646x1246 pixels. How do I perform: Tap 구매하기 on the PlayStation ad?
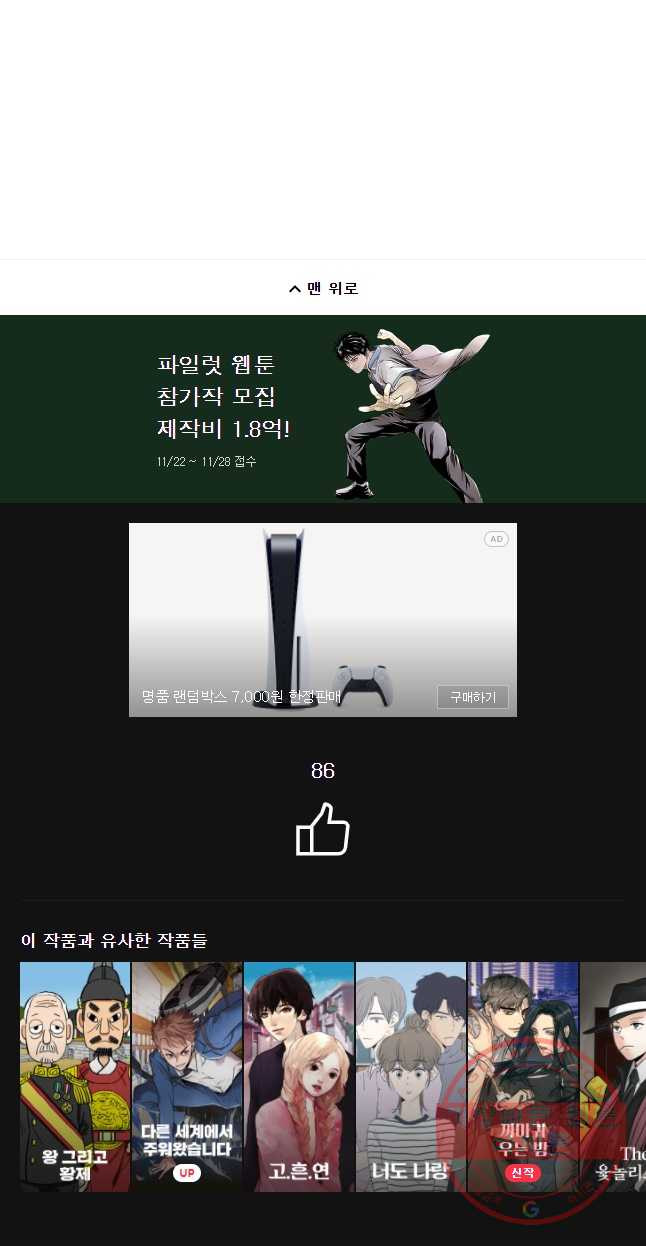472,697
